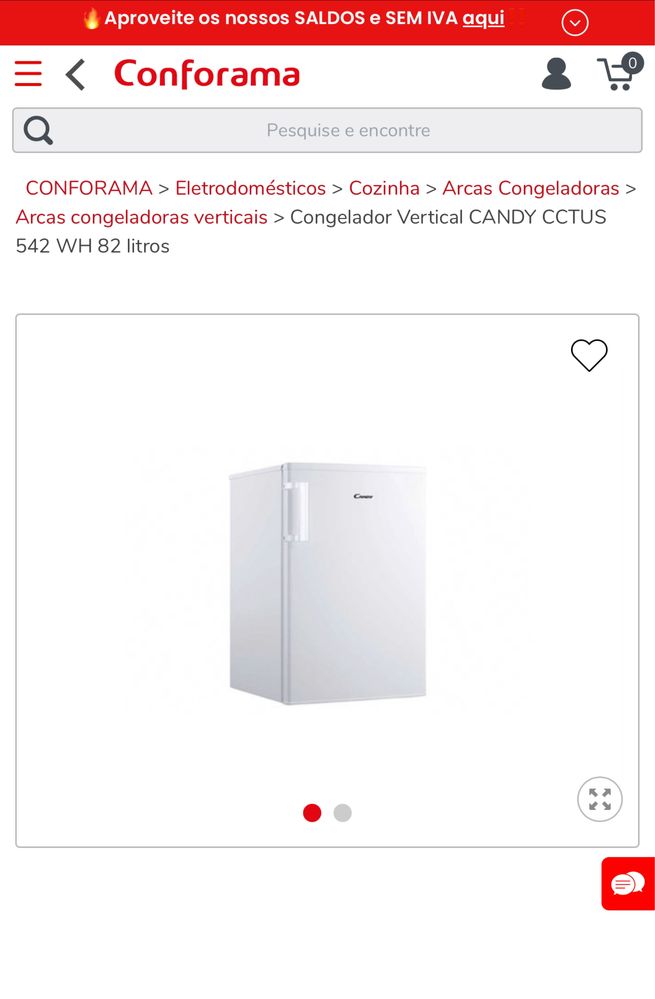655x999 pixels.
Task: Enlarge the product image fullscreen
Action: pyautogui.click(x=599, y=799)
